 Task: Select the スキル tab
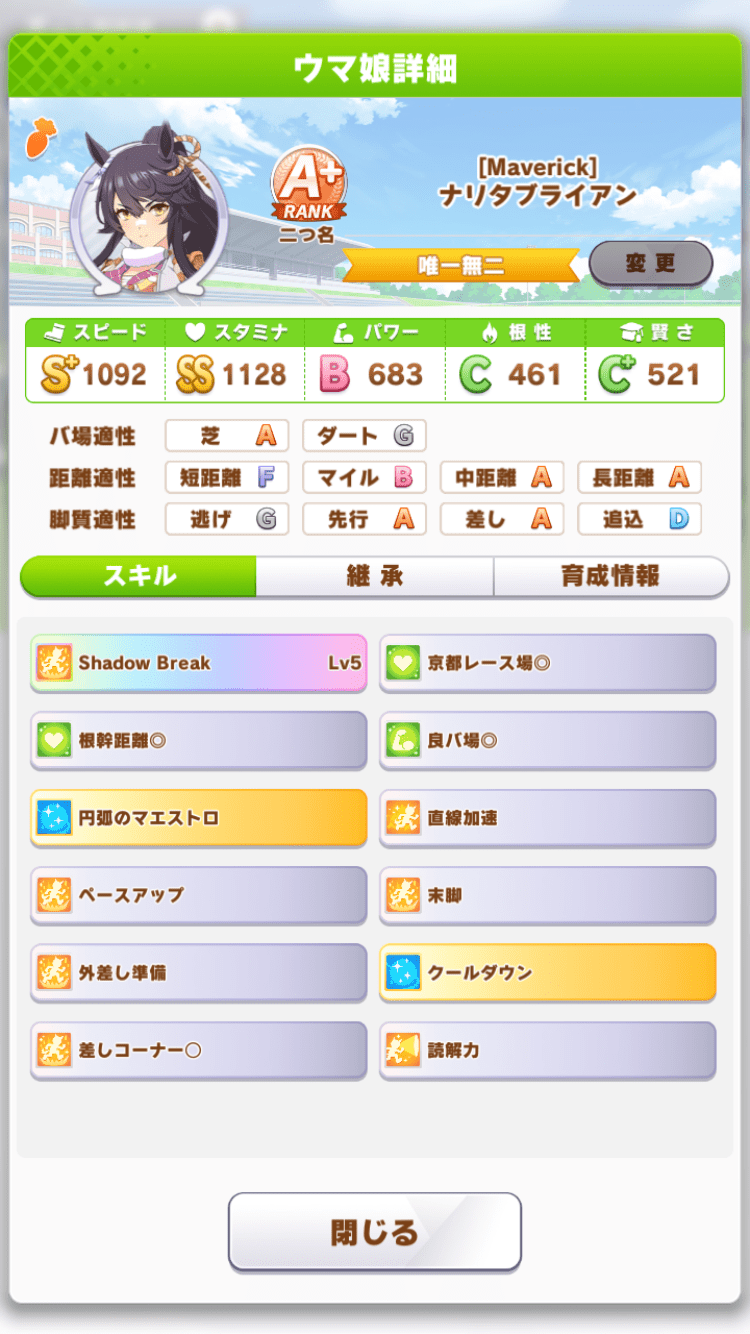coord(139,577)
